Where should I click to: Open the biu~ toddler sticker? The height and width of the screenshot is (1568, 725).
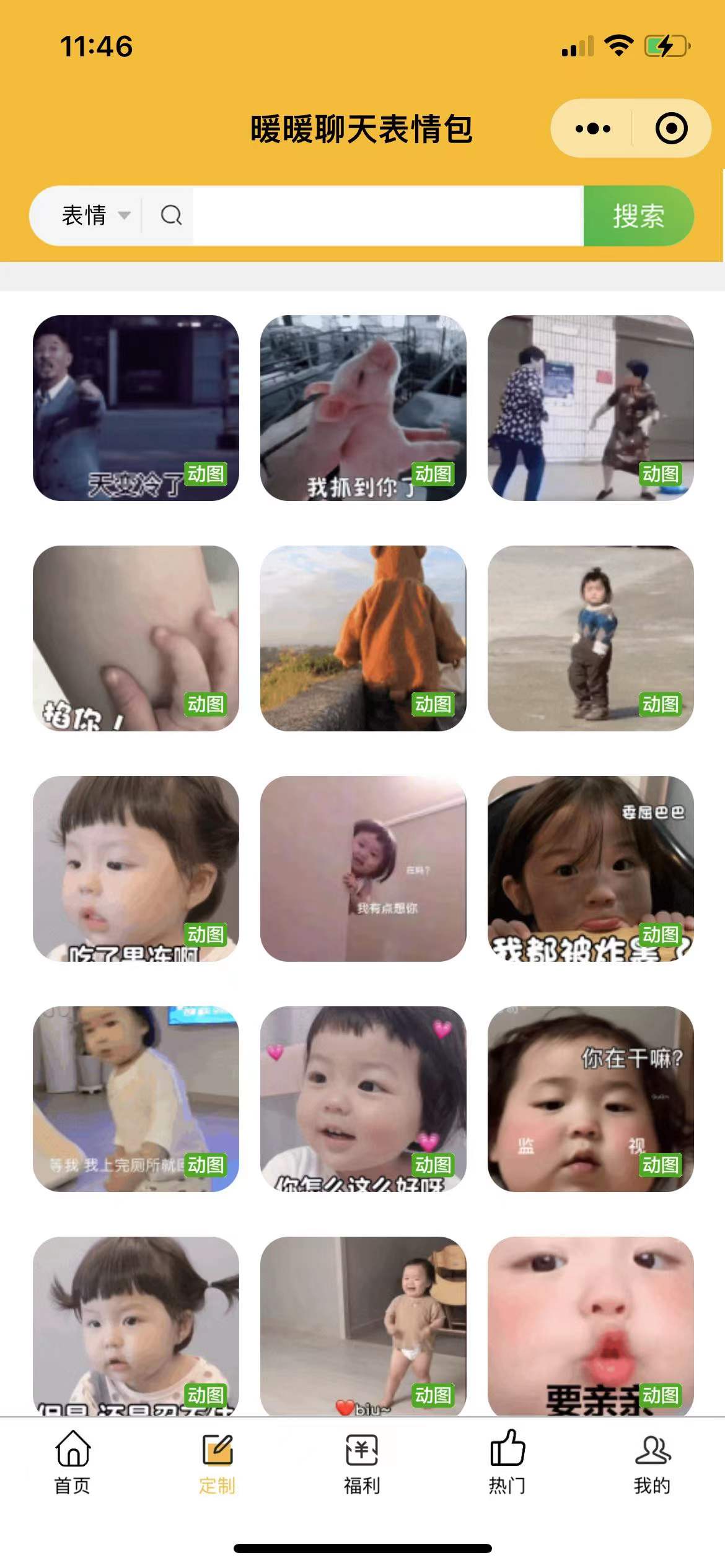coord(363,1325)
